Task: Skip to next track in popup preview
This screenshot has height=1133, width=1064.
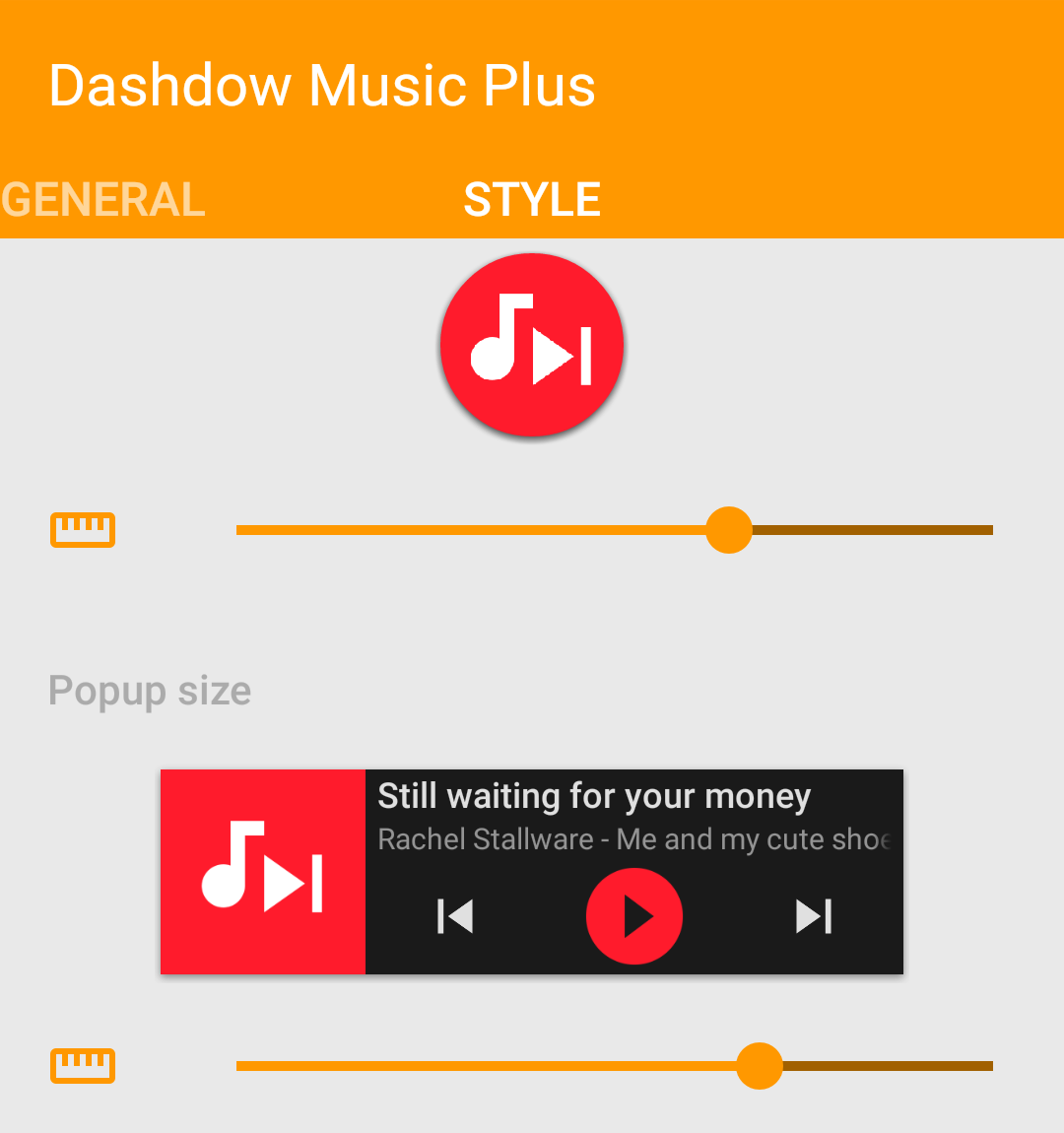Action: (x=814, y=916)
